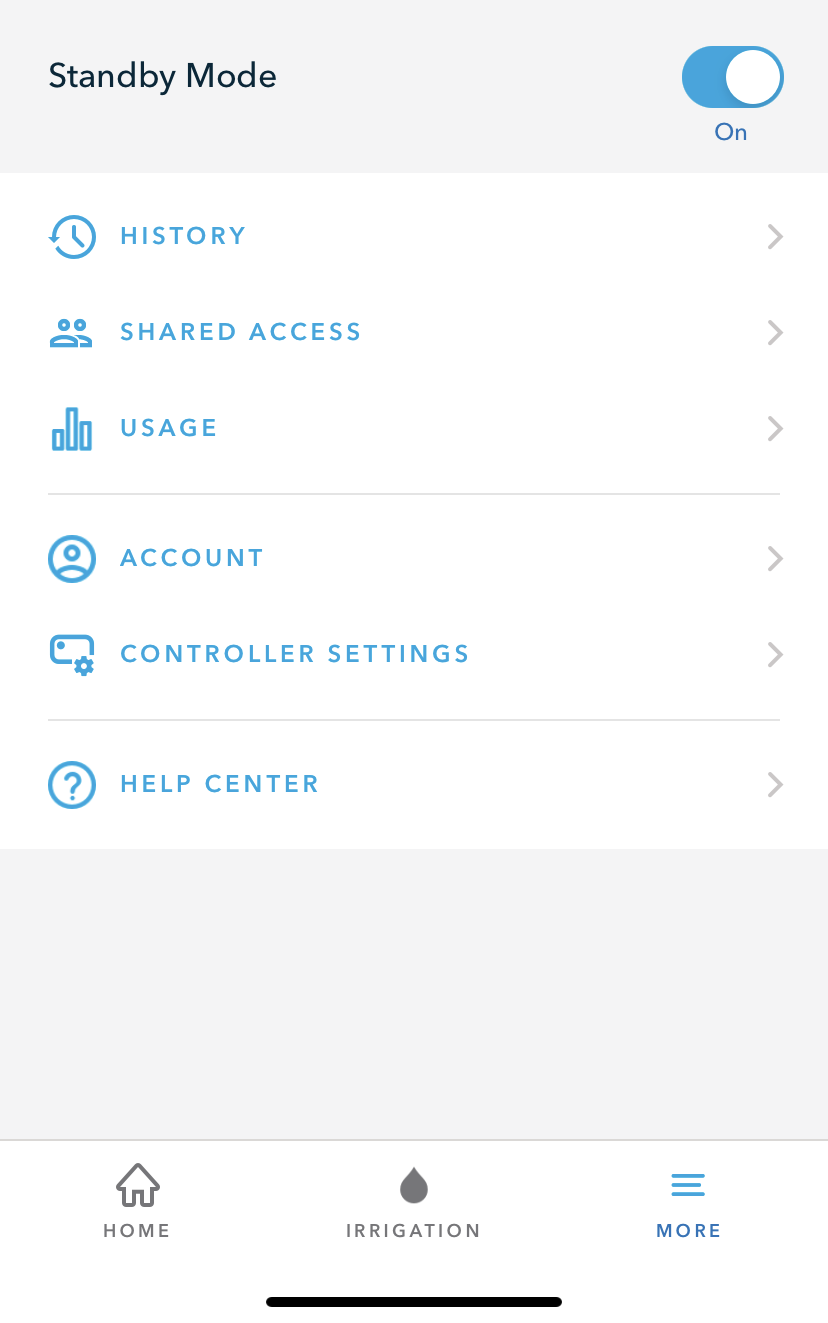Select the Help Center question mark icon
The width and height of the screenshot is (828, 1323).
click(71, 784)
